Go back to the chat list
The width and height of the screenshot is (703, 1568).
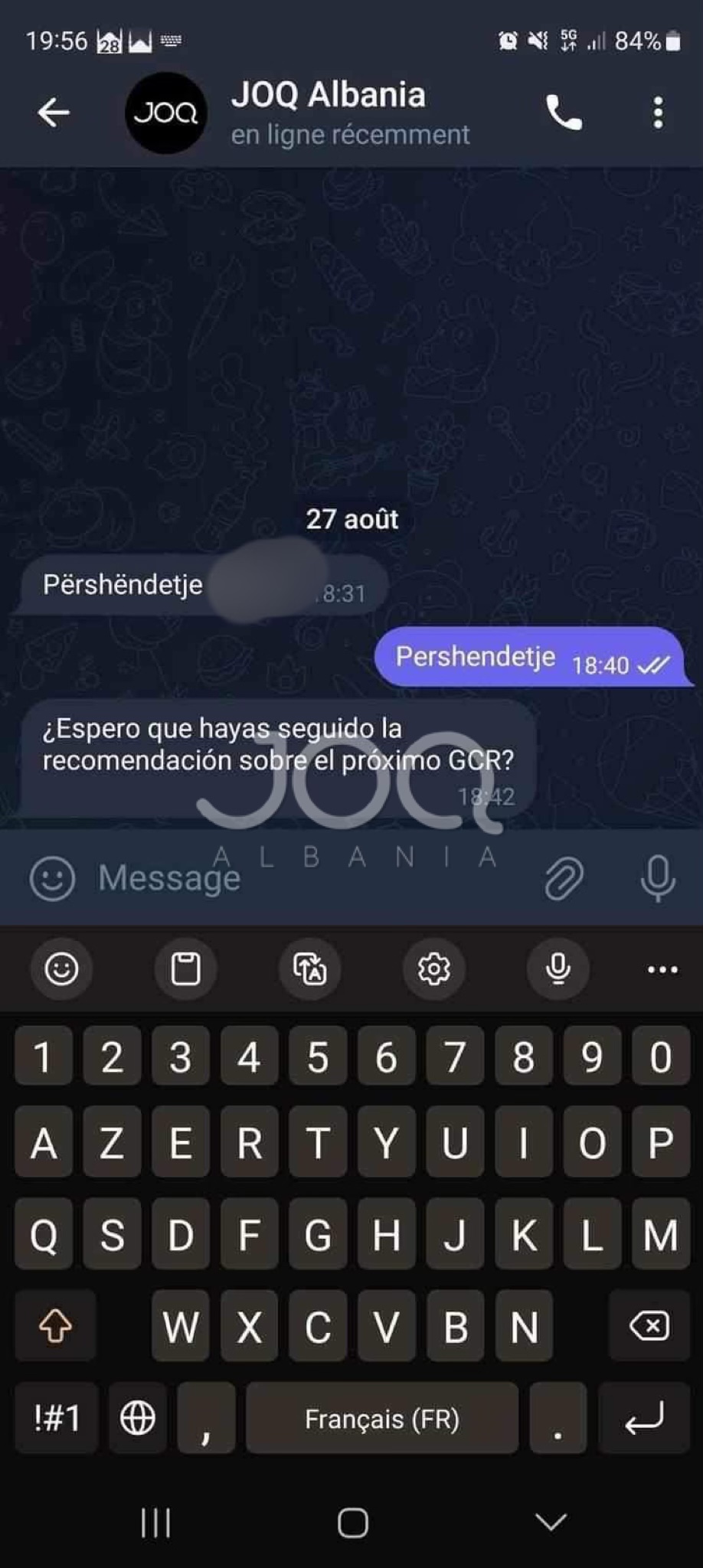[54, 113]
